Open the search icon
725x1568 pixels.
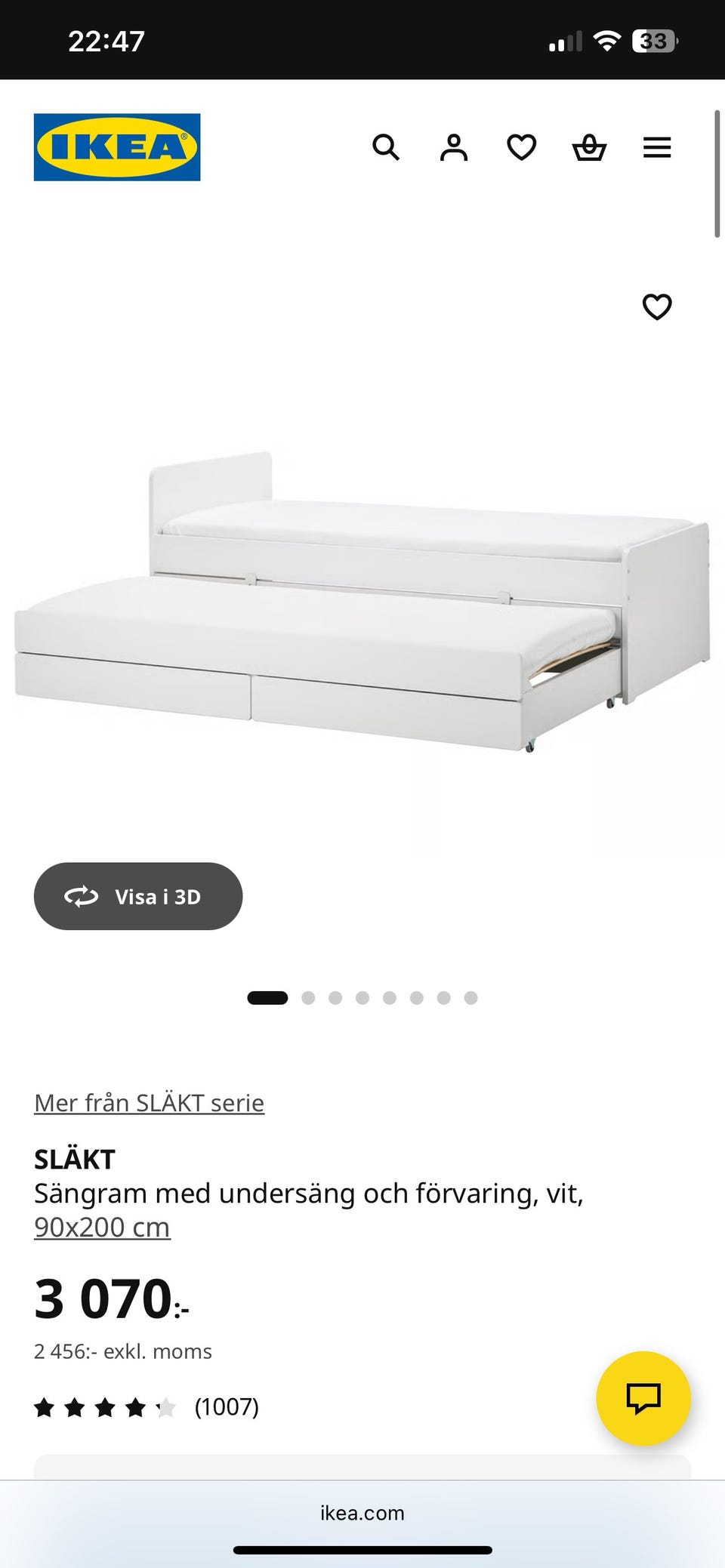click(387, 147)
